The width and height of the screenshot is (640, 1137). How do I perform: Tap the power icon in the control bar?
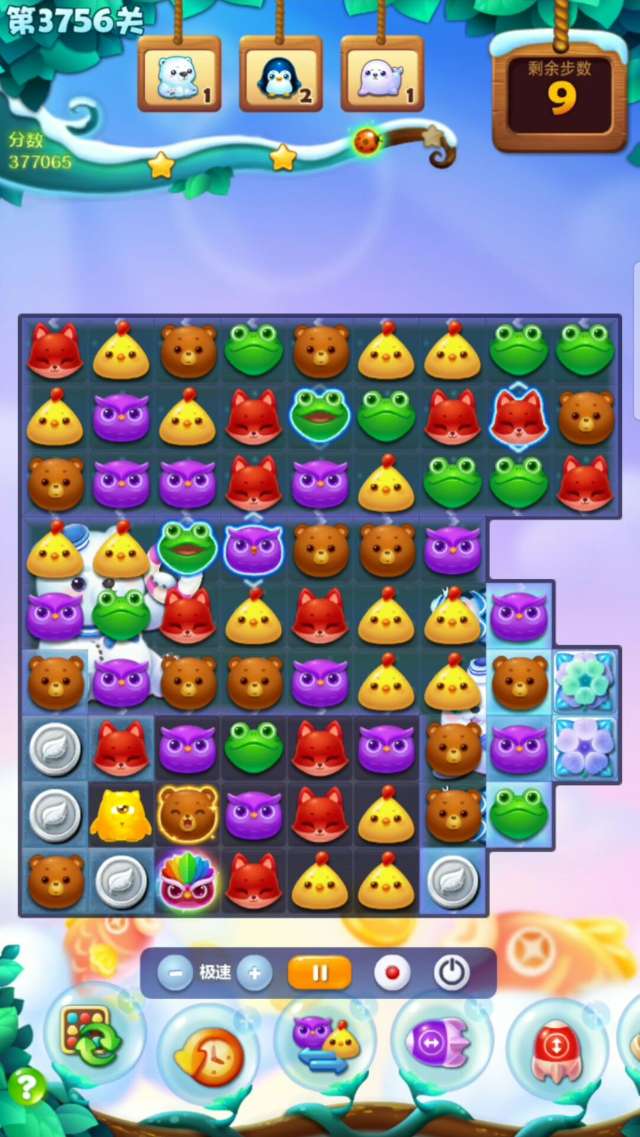pyautogui.click(x=452, y=972)
